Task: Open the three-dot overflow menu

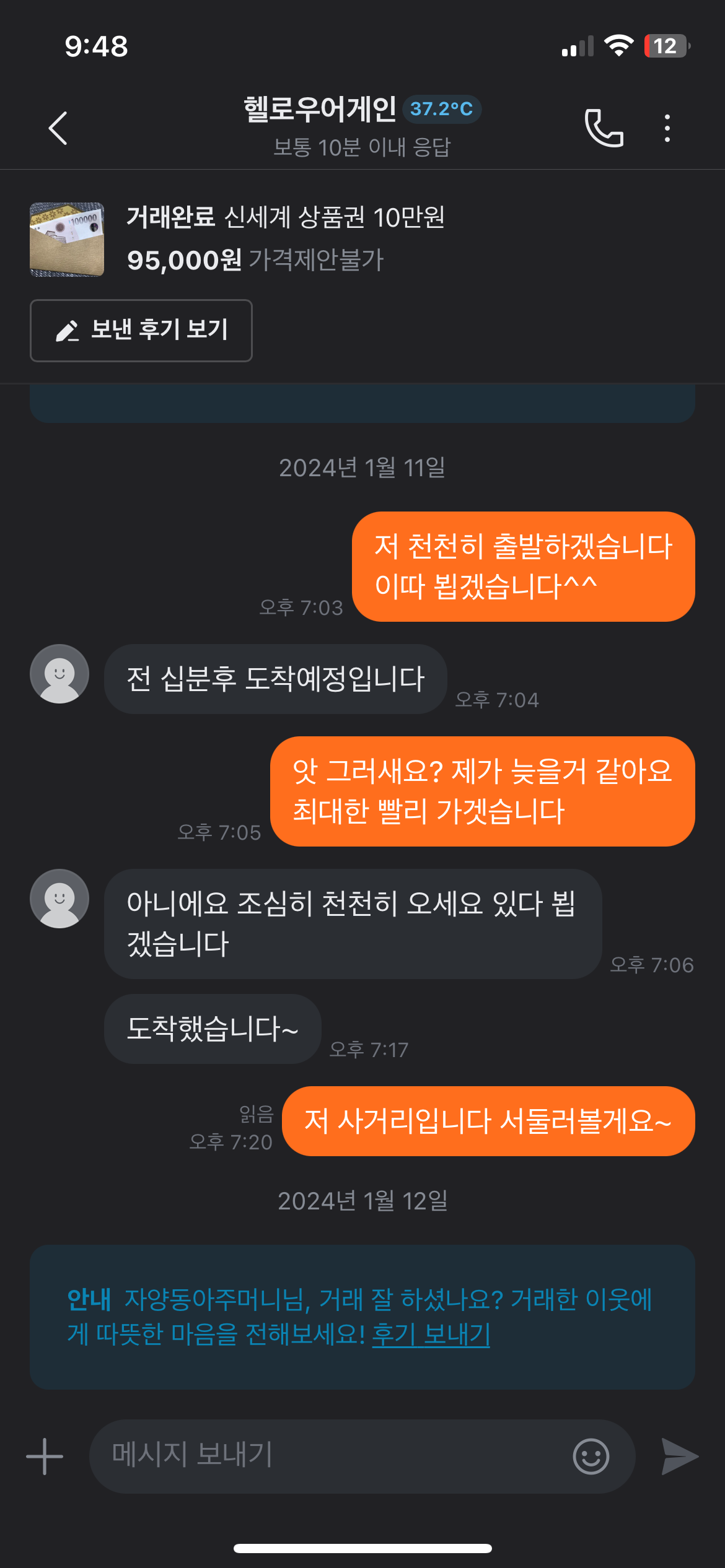Action: coord(667,128)
